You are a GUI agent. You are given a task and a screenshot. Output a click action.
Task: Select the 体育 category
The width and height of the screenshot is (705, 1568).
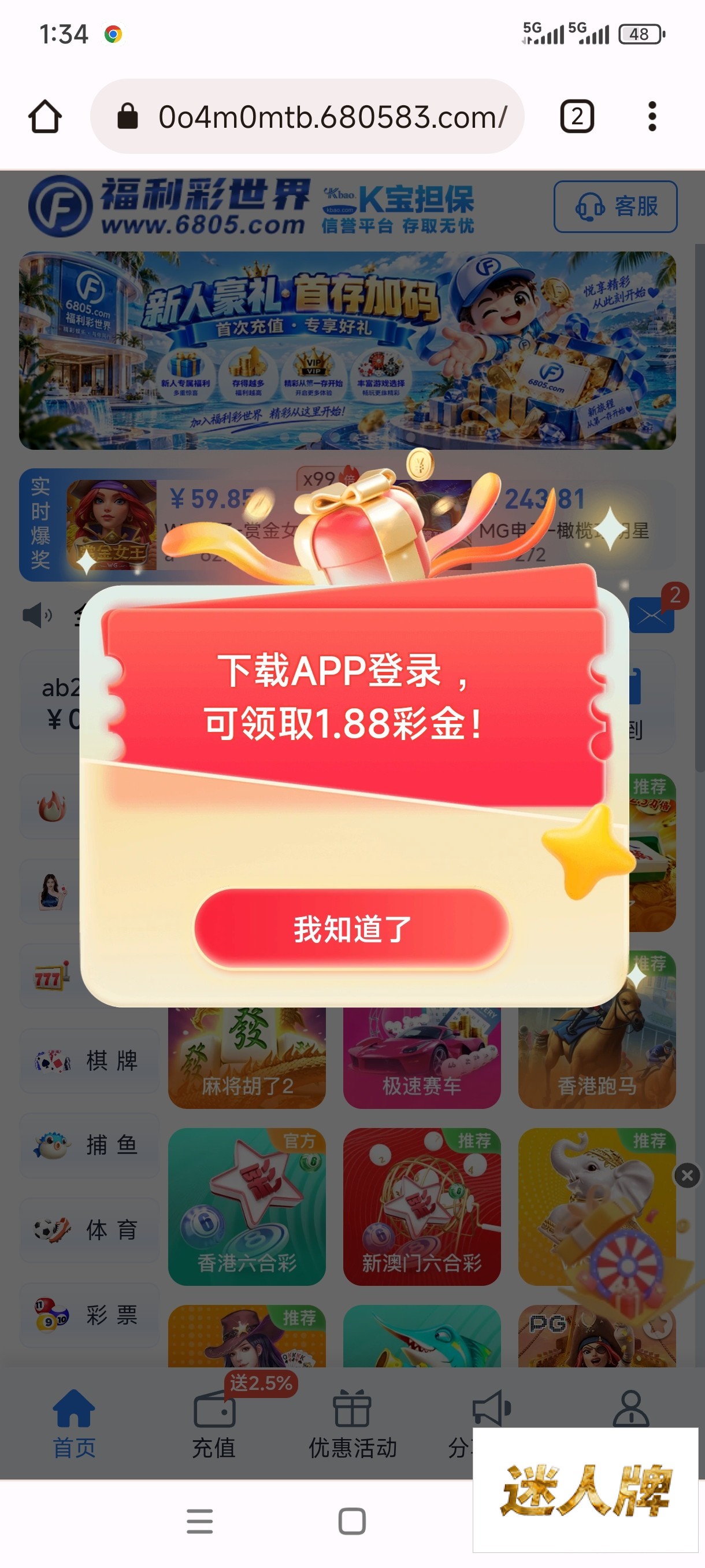pyautogui.click(x=90, y=1230)
